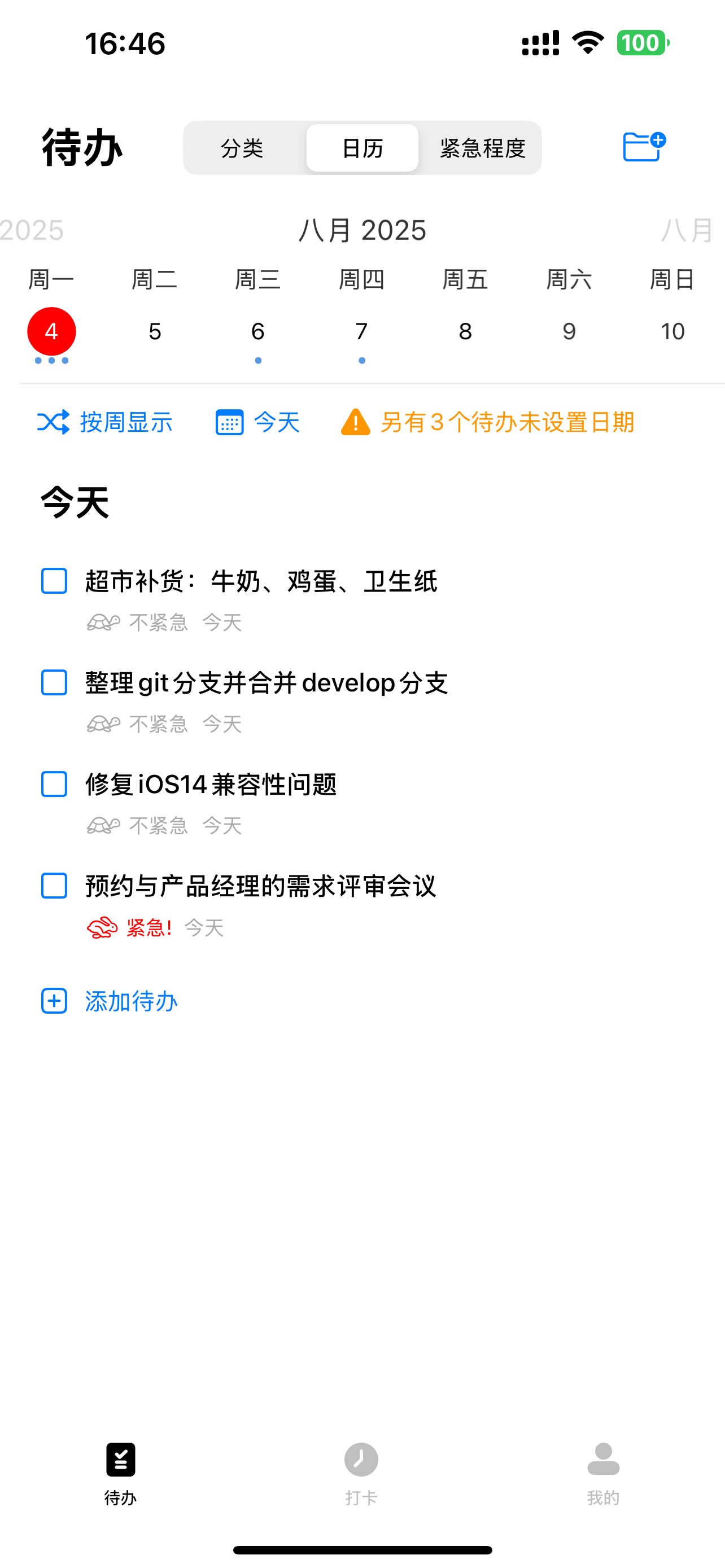Tap today's highlighted date 4
725x1568 pixels.
[x=51, y=332]
